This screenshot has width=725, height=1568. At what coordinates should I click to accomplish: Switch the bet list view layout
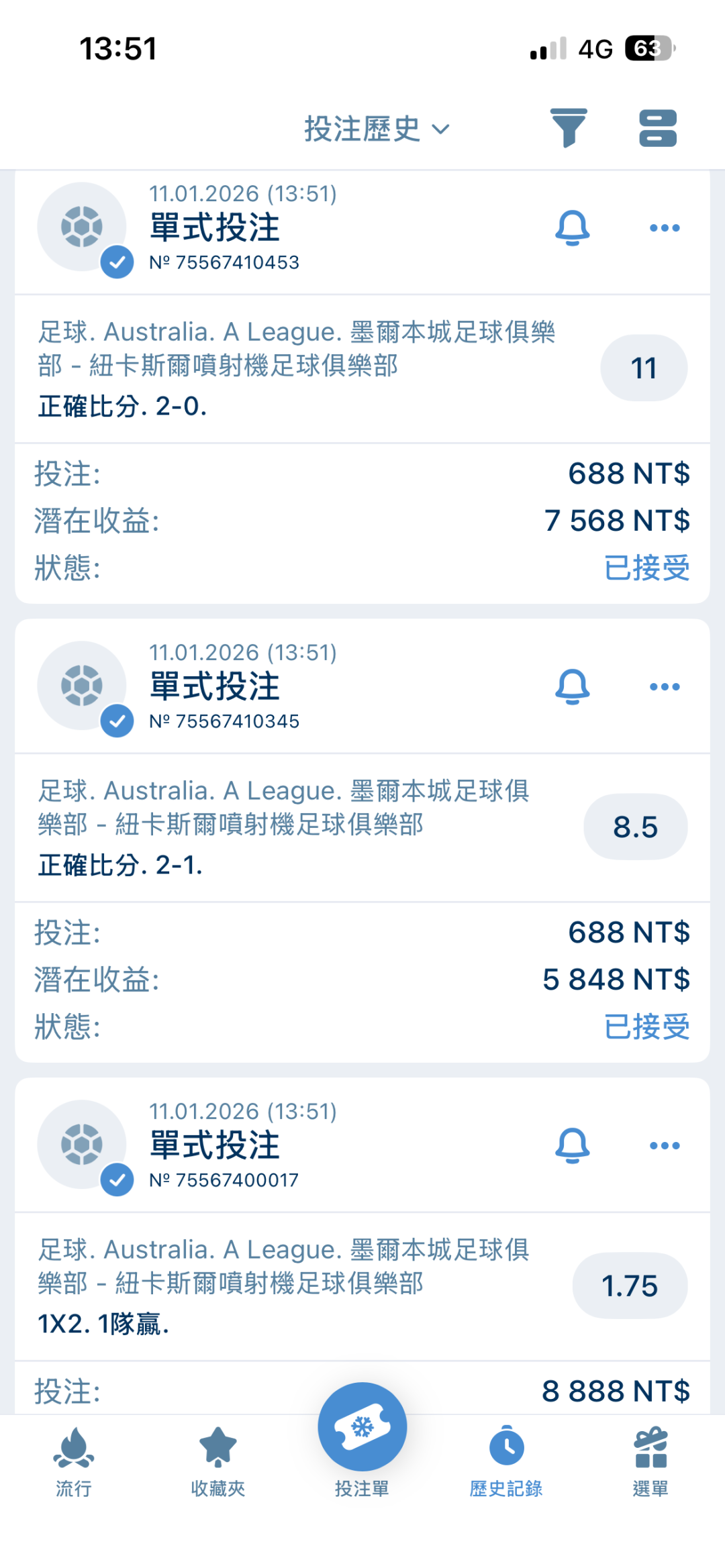(657, 127)
